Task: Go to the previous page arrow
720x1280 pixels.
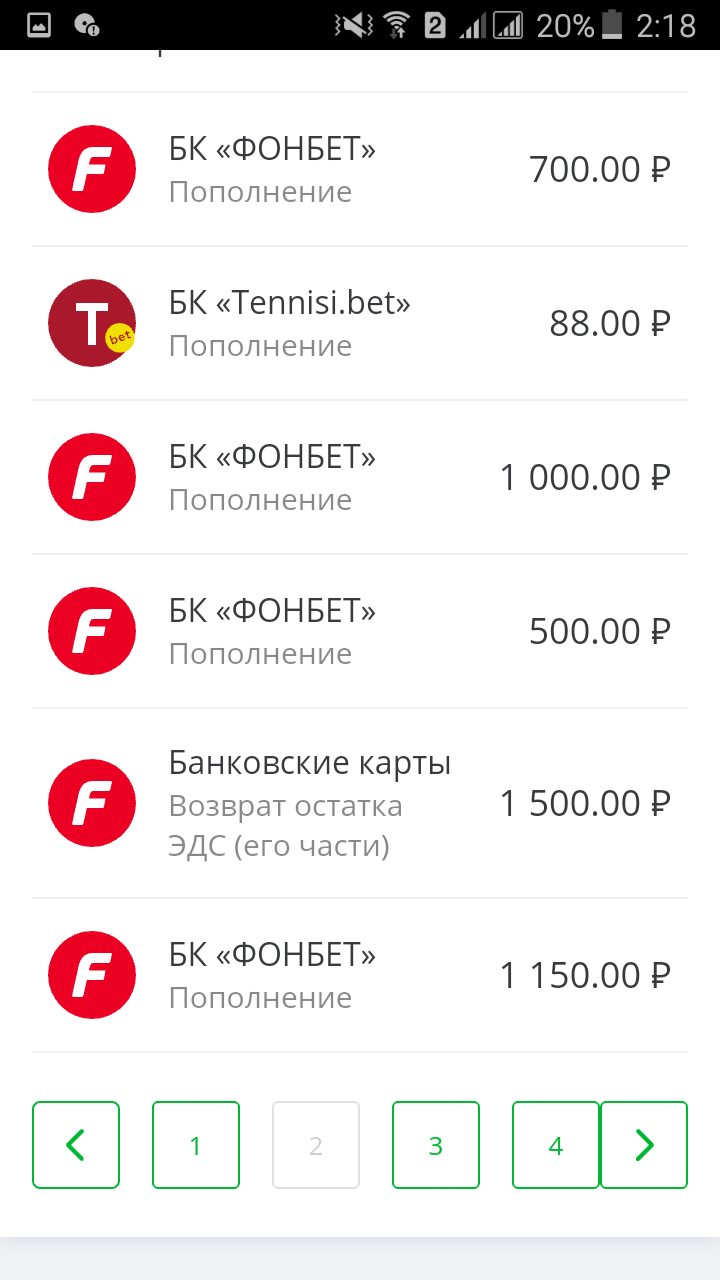Action: point(76,1145)
